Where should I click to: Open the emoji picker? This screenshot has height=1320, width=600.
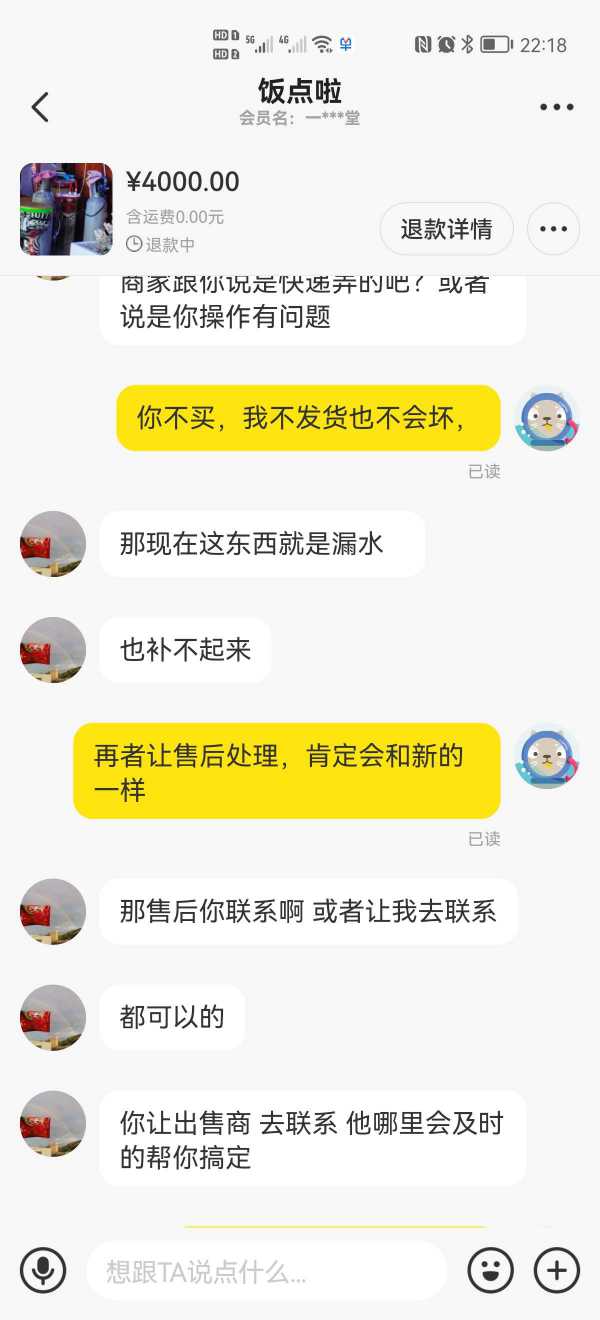(490, 1271)
